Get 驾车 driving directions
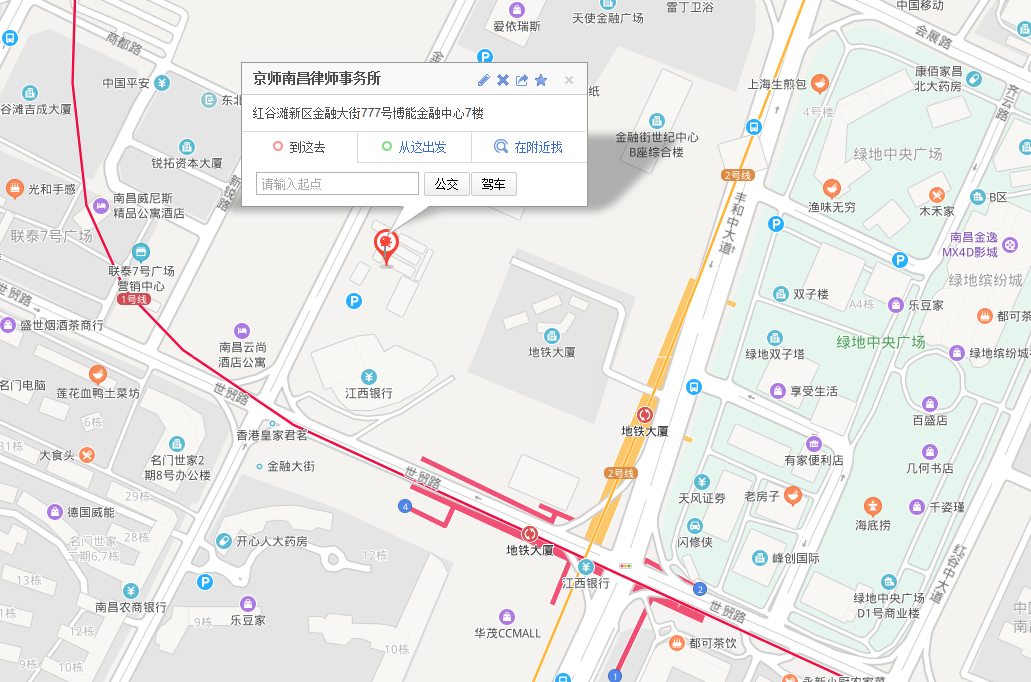 click(x=493, y=184)
